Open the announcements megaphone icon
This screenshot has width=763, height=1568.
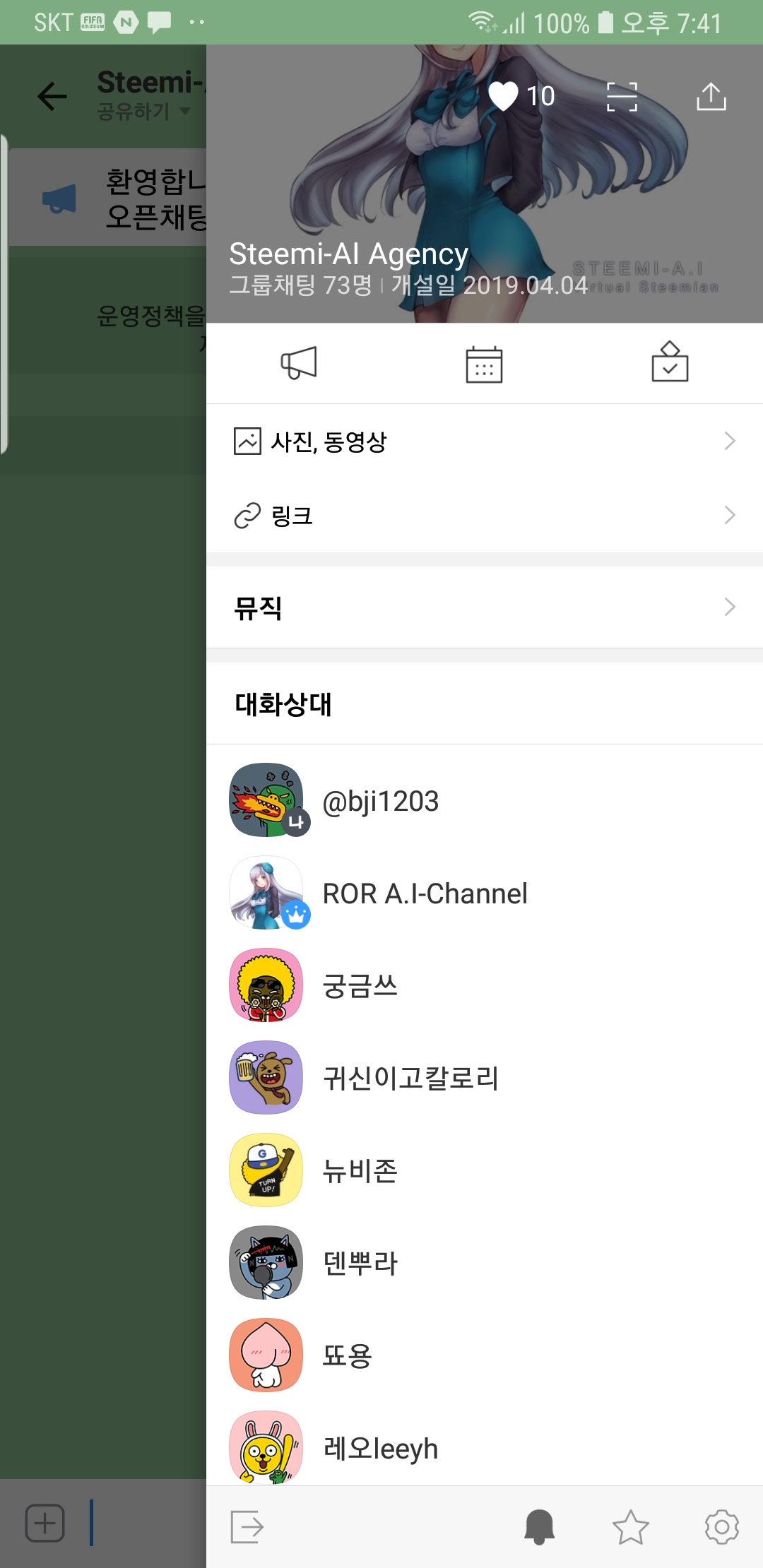tap(299, 363)
